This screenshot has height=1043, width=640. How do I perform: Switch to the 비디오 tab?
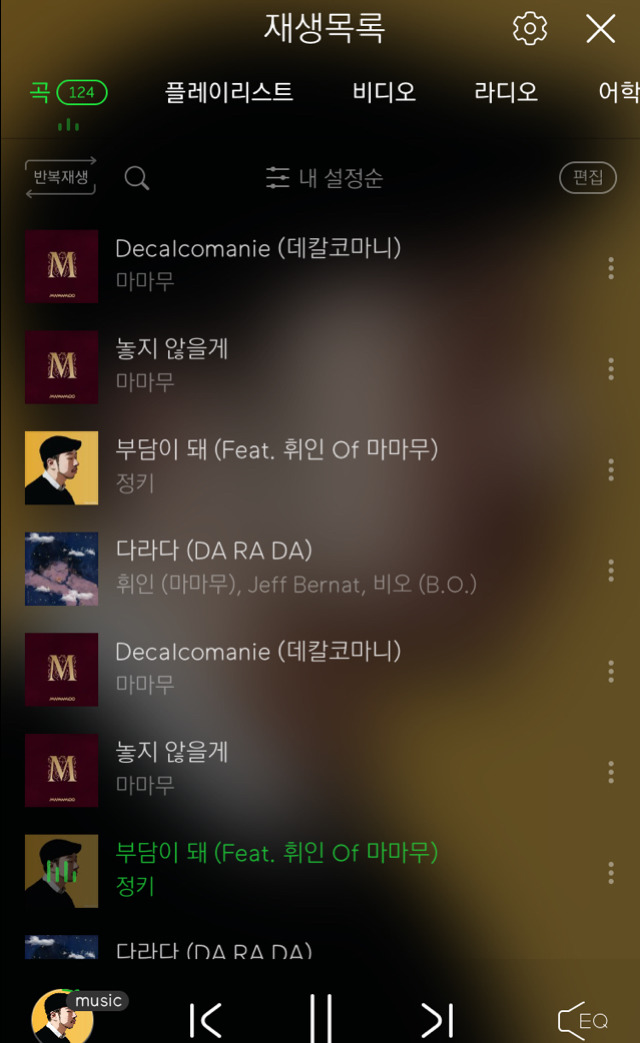[384, 93]
